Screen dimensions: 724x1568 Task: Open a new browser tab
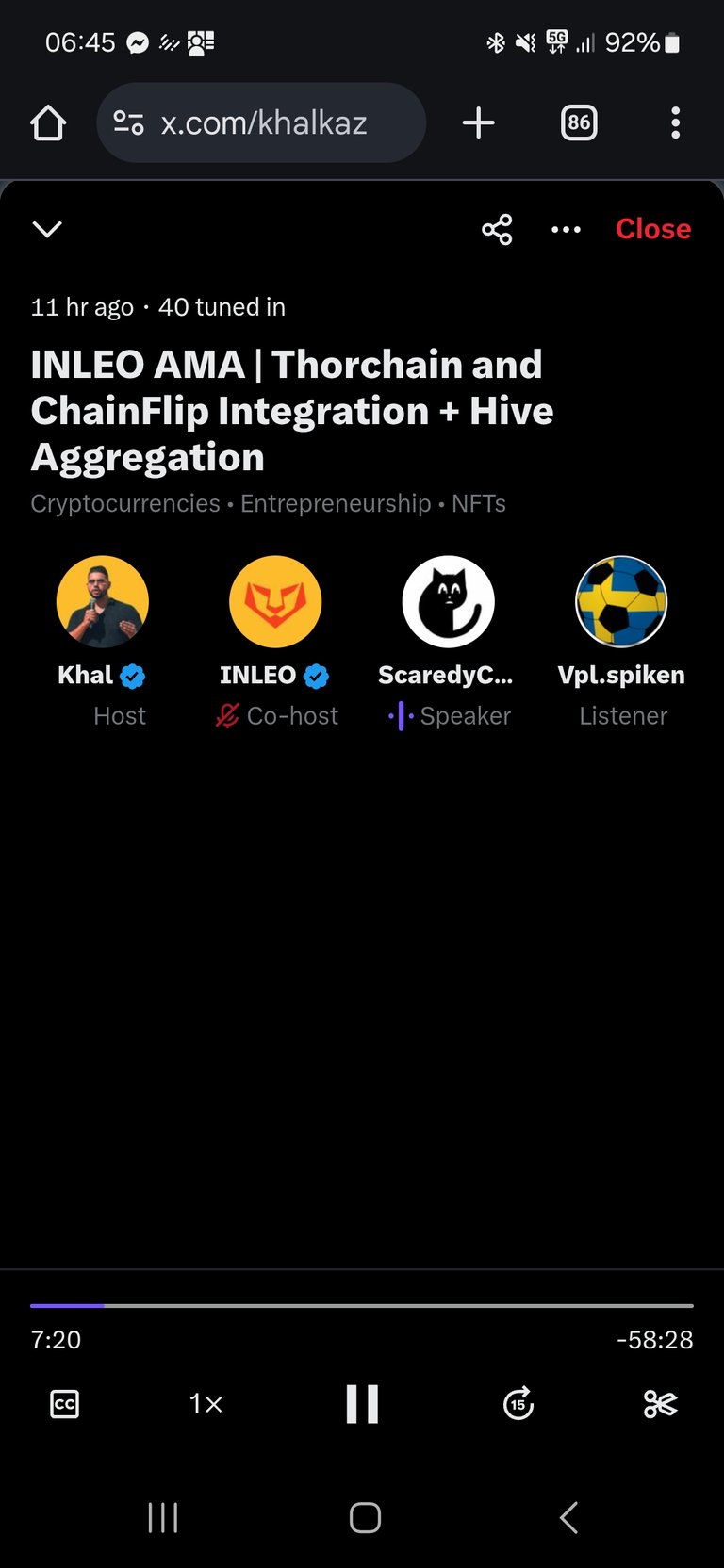click(x=479, y=122)
